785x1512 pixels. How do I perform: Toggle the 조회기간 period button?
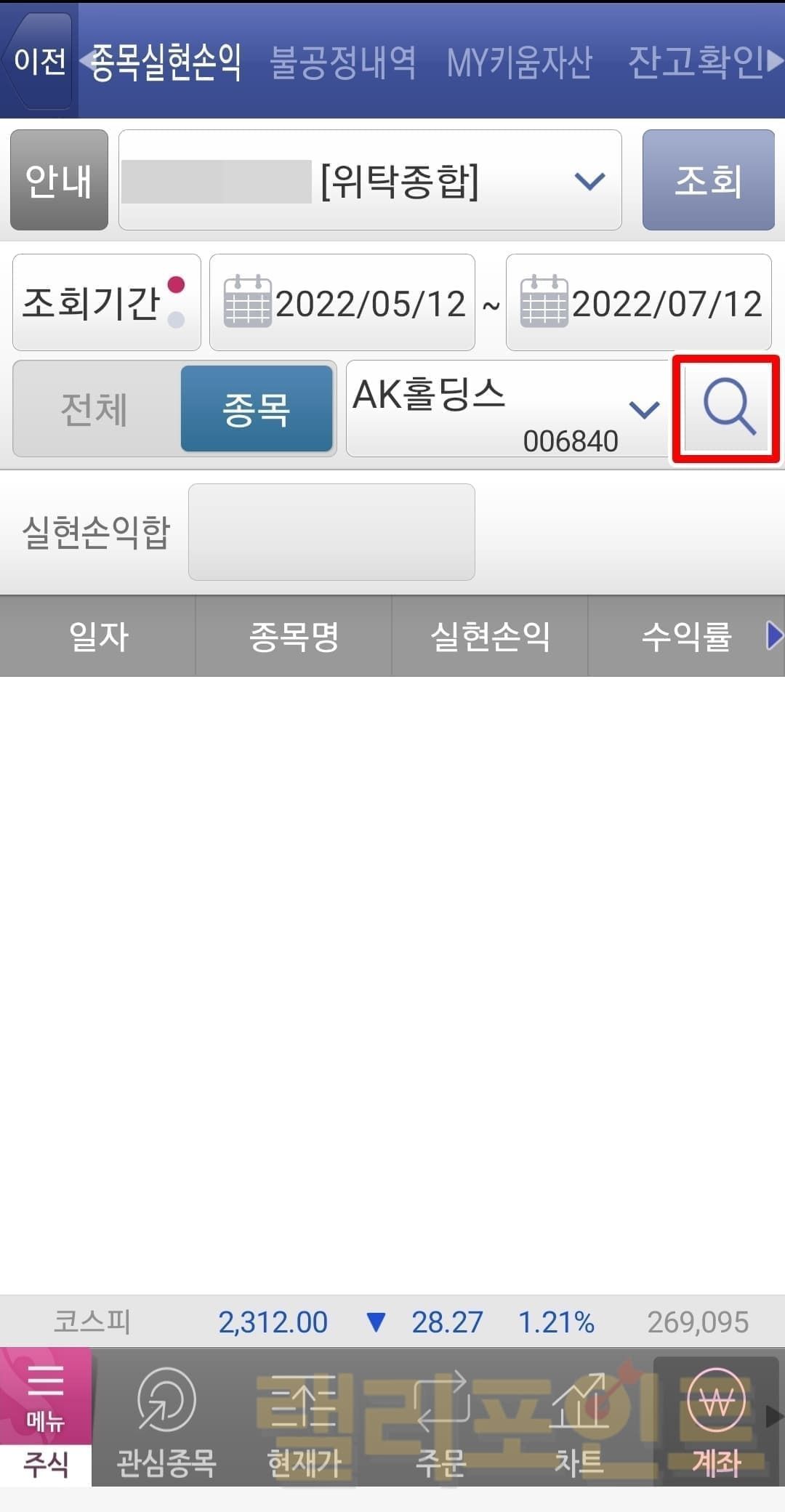pos(106,302)
